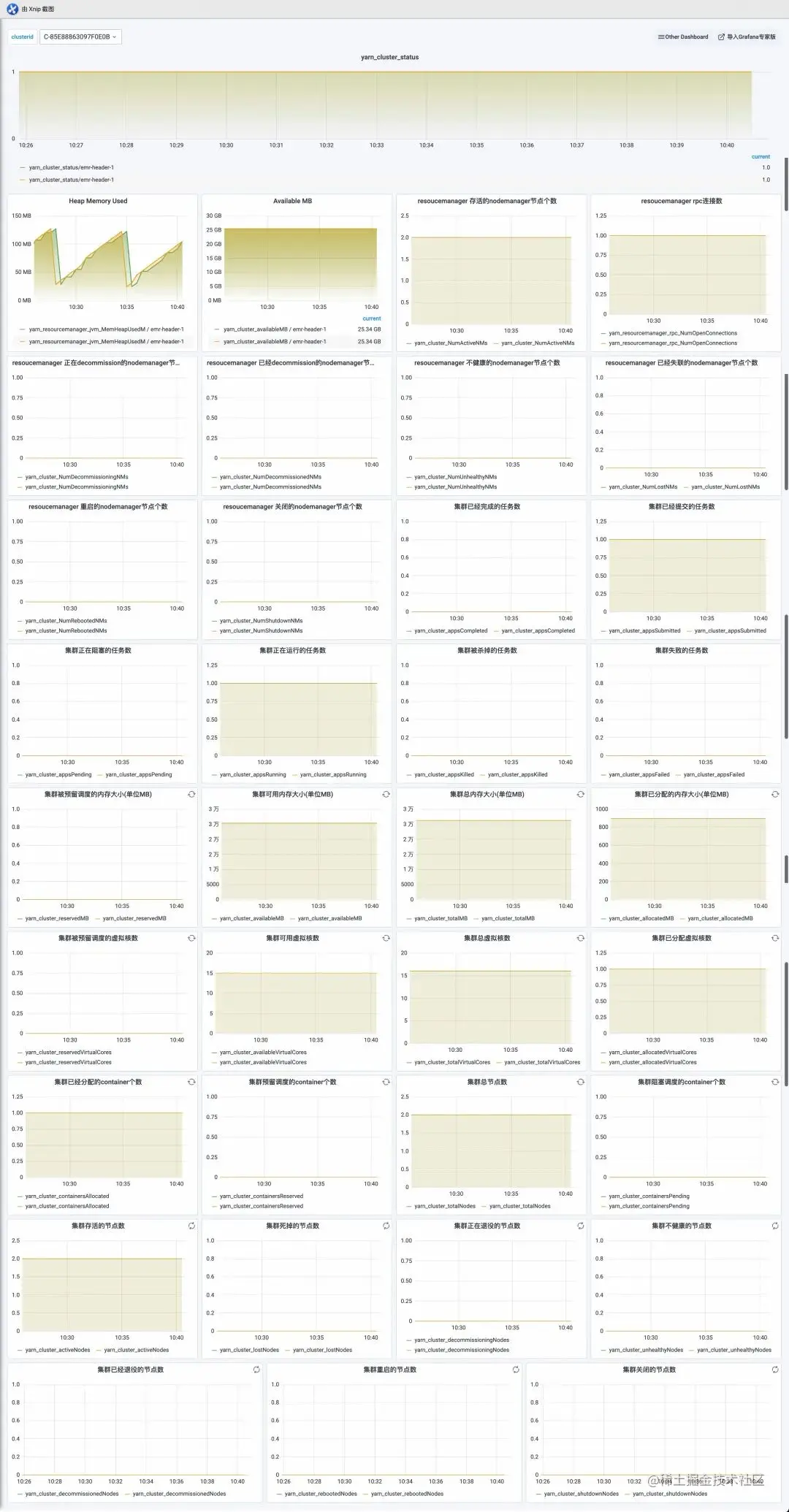Viewport: 789px width, 1512px height.
Task: Refresh the 集群被预留调度的内存大小 panel
Action: click(x=191, y=794)
